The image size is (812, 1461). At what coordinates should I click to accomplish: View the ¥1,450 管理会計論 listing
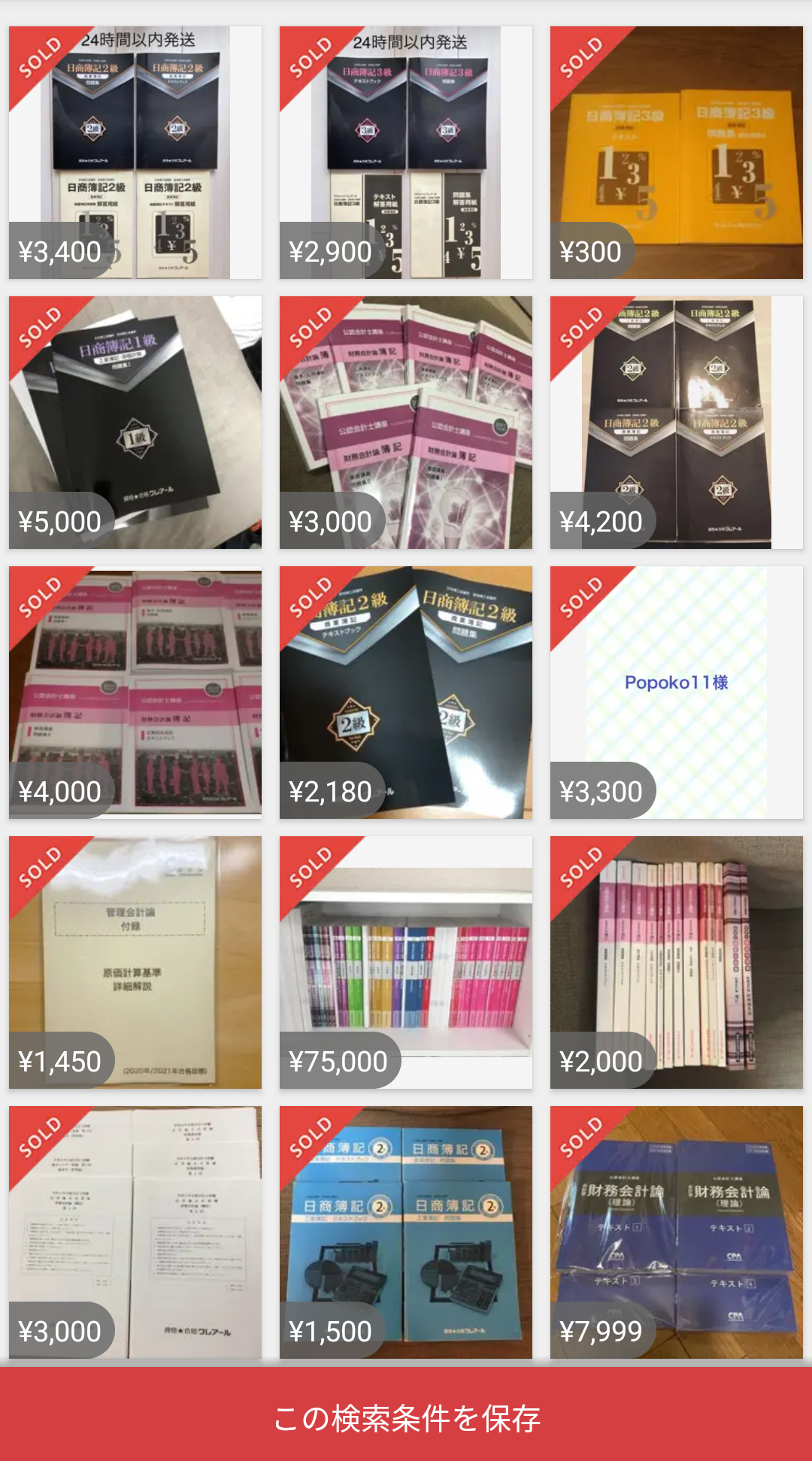click(135, 962)
